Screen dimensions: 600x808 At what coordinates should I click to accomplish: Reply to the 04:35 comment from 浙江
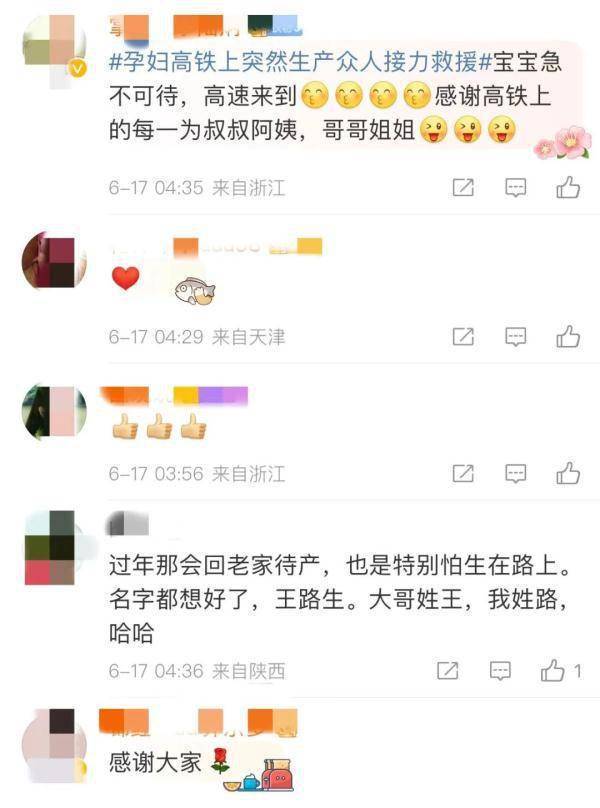(x=515, y=187)
